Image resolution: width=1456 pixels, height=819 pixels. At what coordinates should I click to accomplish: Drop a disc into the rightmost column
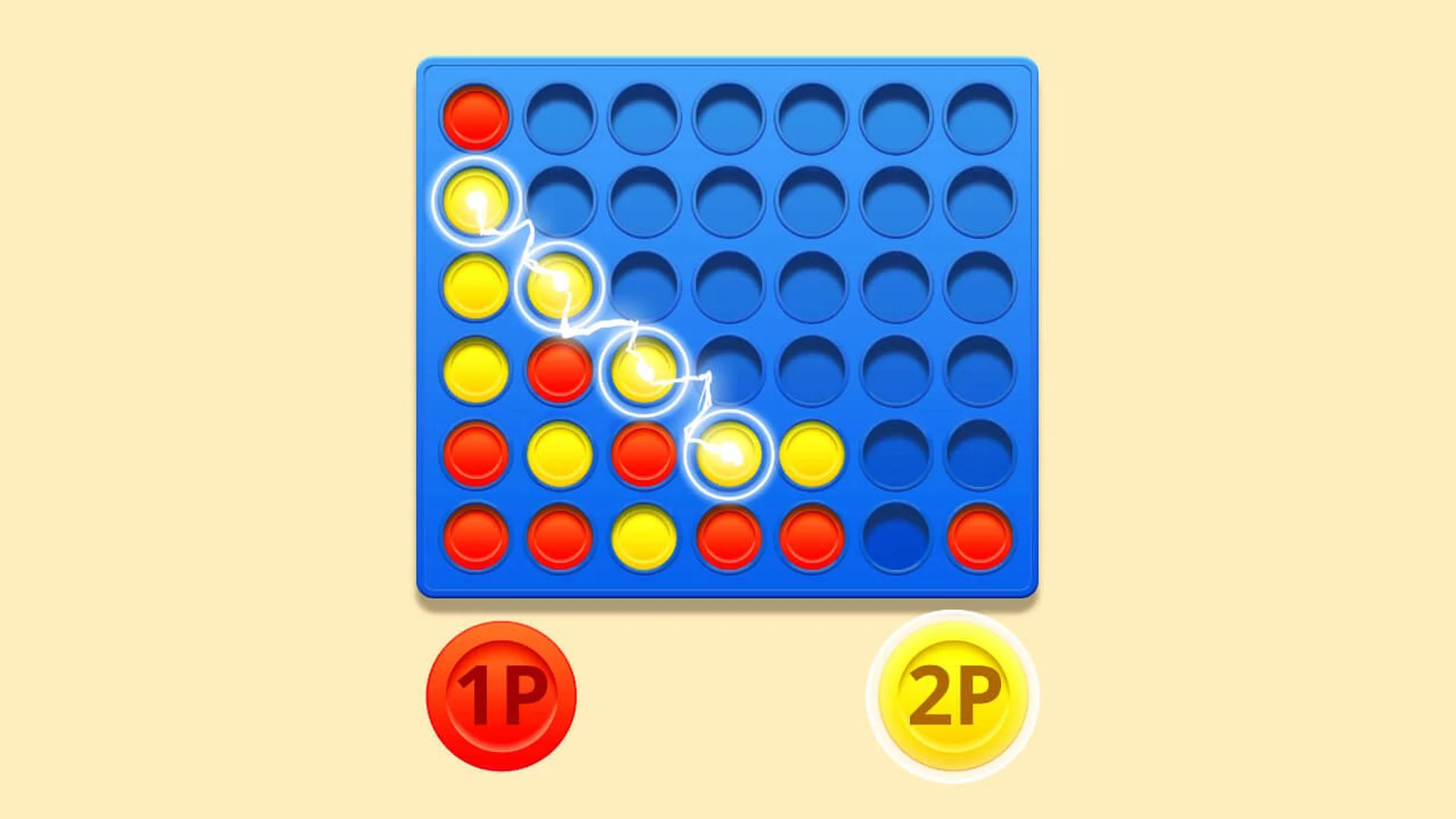click(x=979, y=119)
